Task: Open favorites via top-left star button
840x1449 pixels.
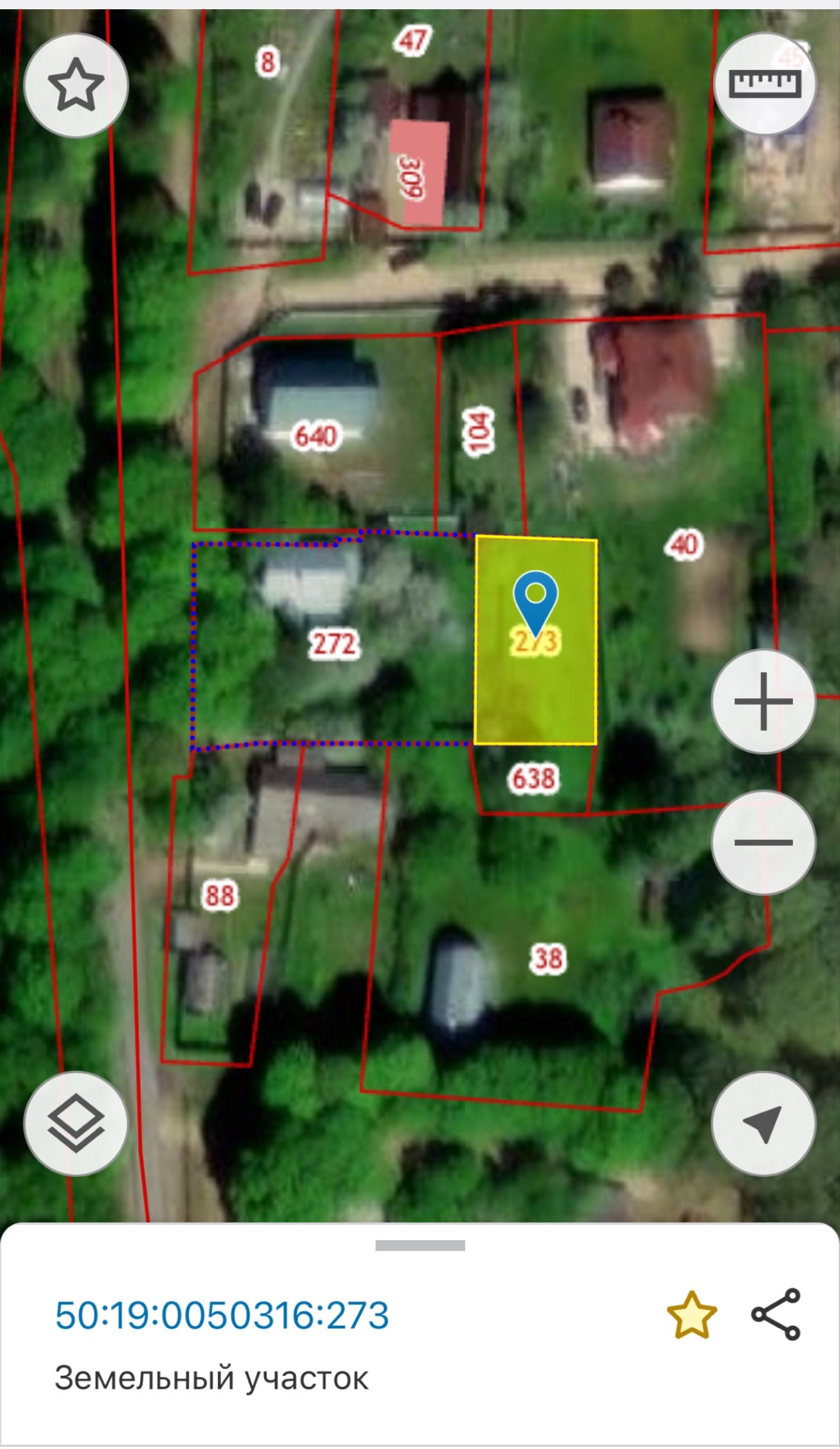Action: point(76,86)
